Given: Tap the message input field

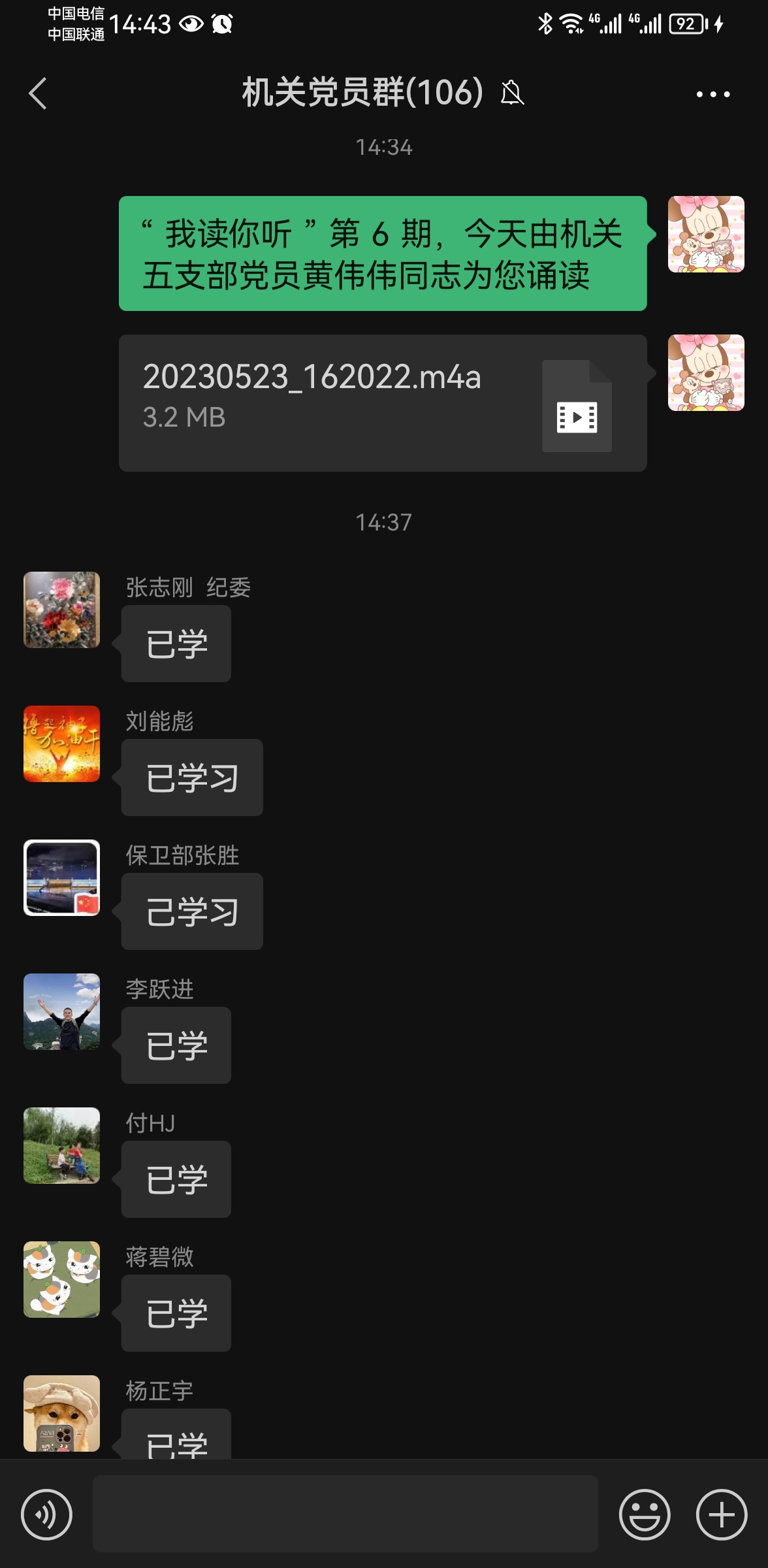Looking at the screenshot, I should [346, 1516].
